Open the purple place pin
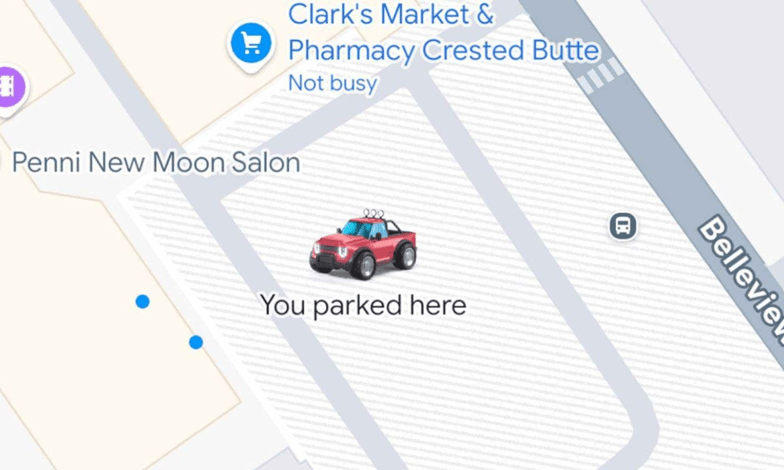The image size is (784, 470). tap(7, 87)
